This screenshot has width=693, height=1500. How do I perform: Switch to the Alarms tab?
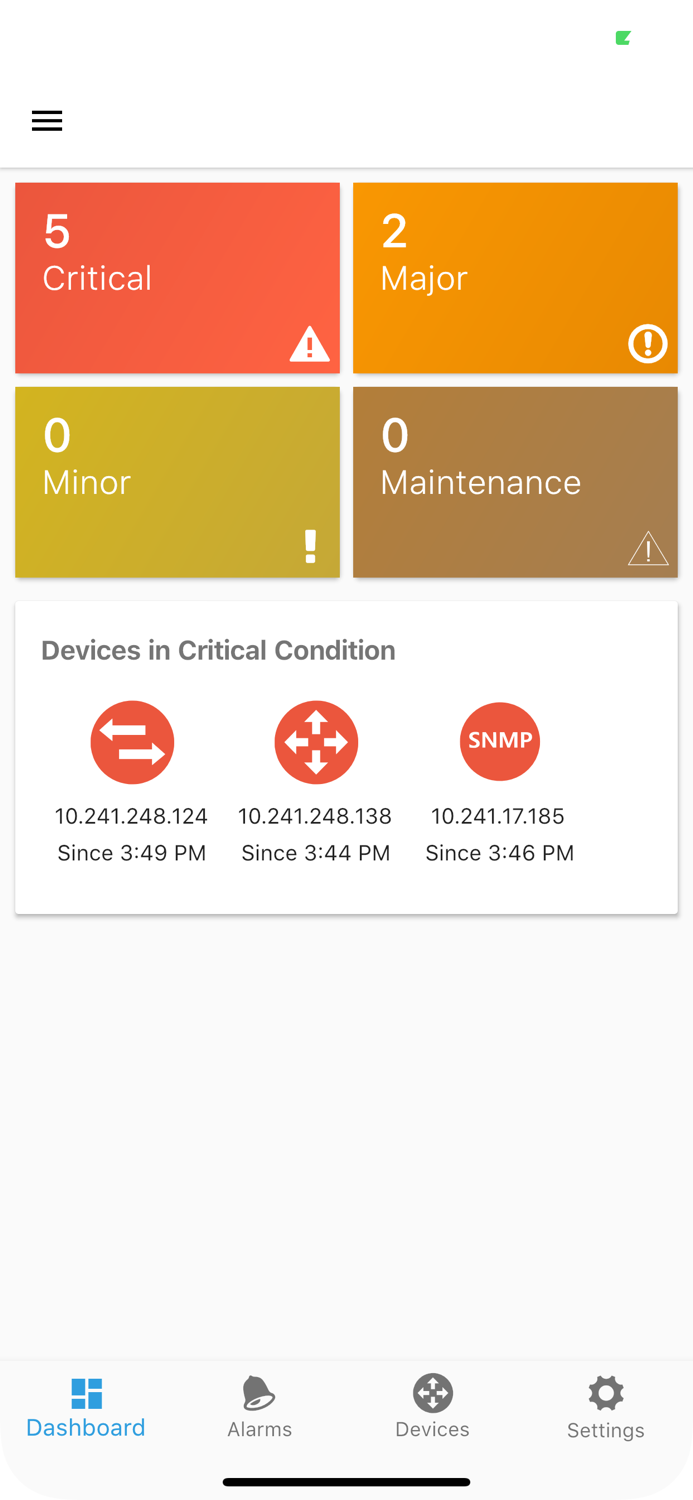[x=259, y=1408]
